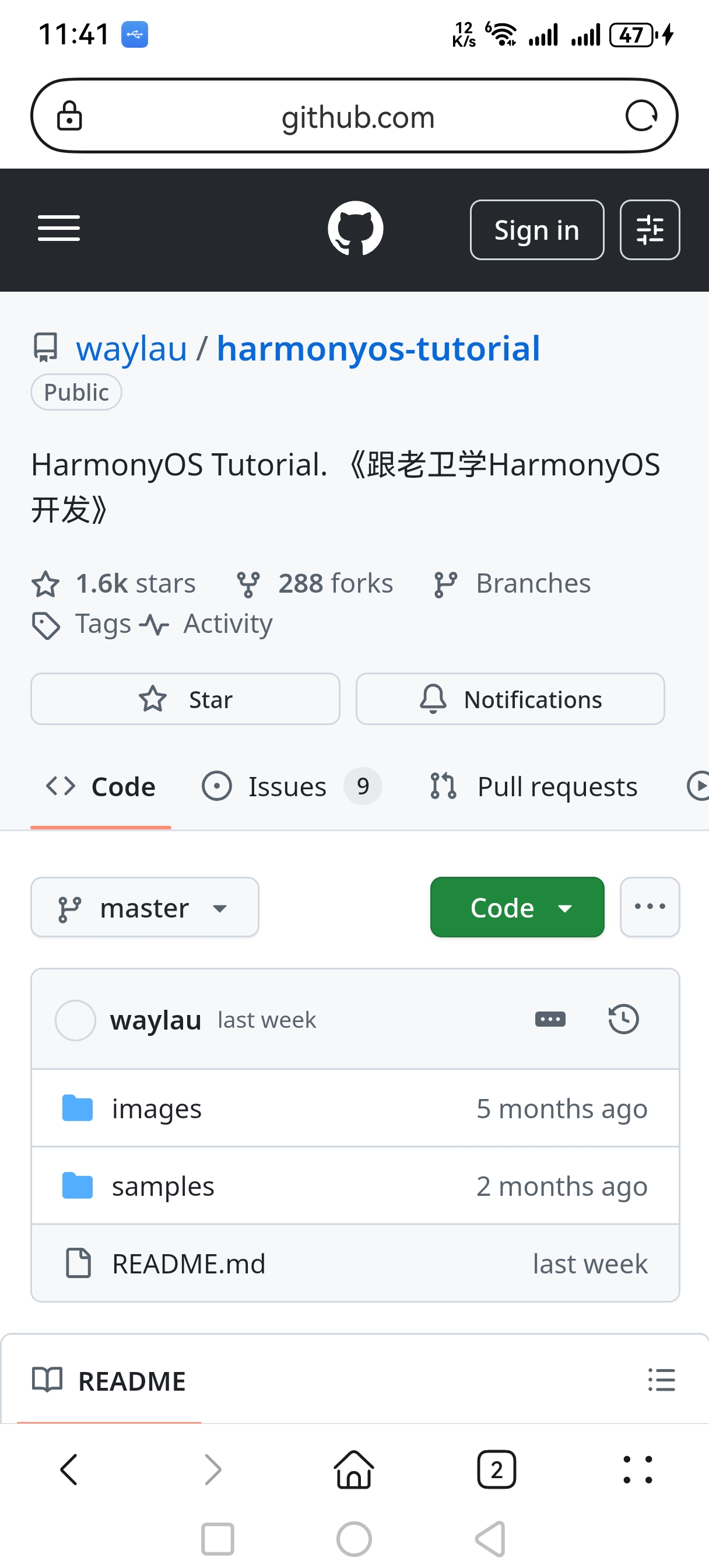Open waylau's profile link
Viewport: 709px width, 1568px height.
[x=131, y=348]
